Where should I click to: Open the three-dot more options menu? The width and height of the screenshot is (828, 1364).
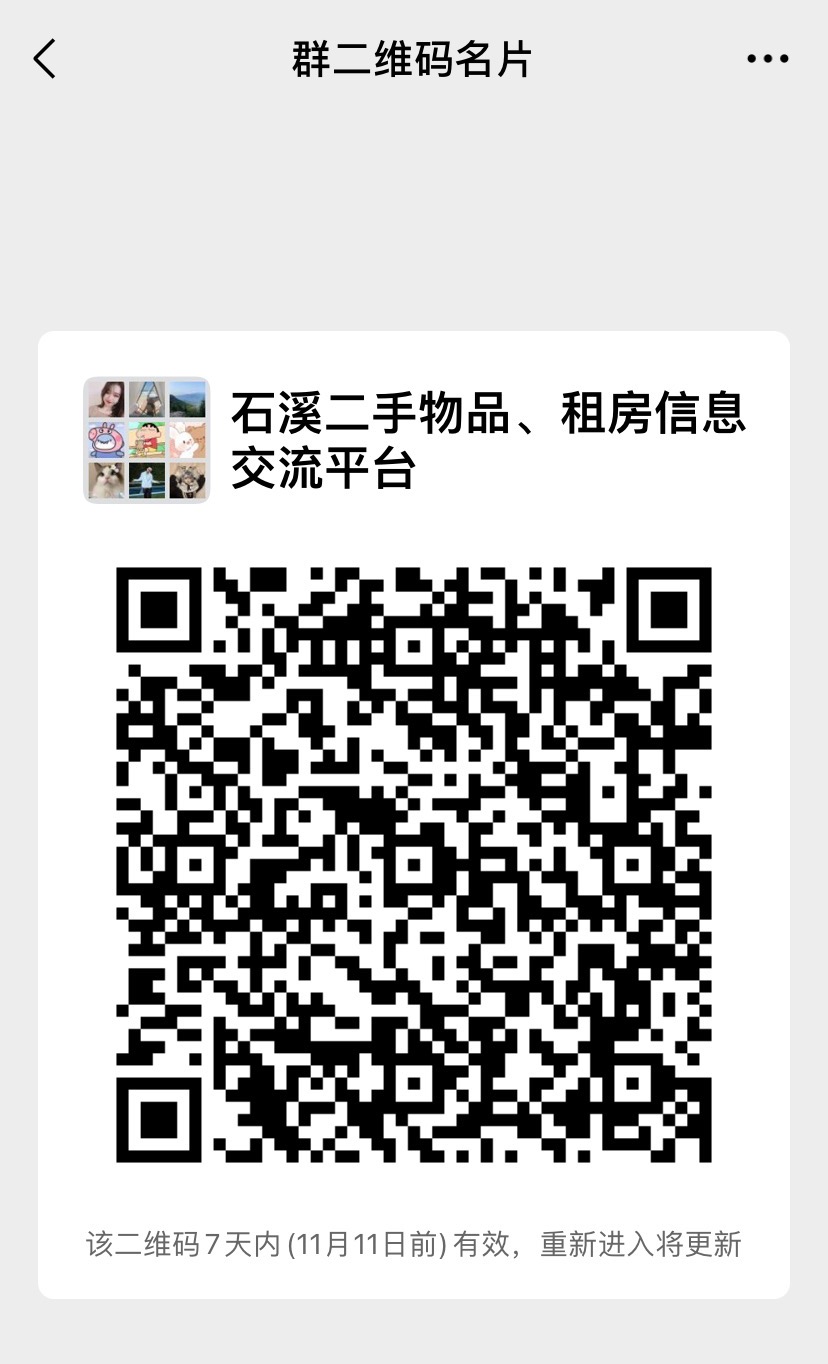coord(767,60)
